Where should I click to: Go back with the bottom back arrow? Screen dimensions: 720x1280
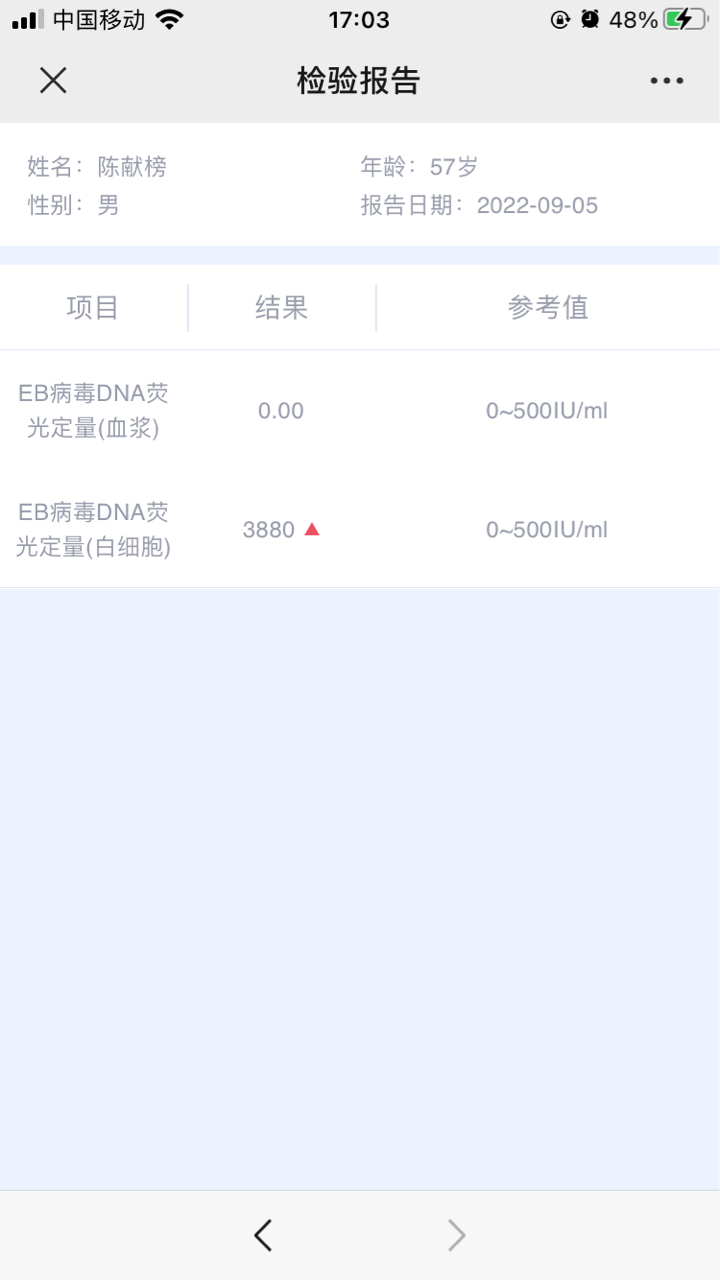pyautogui.click(x=263, y=1236)
